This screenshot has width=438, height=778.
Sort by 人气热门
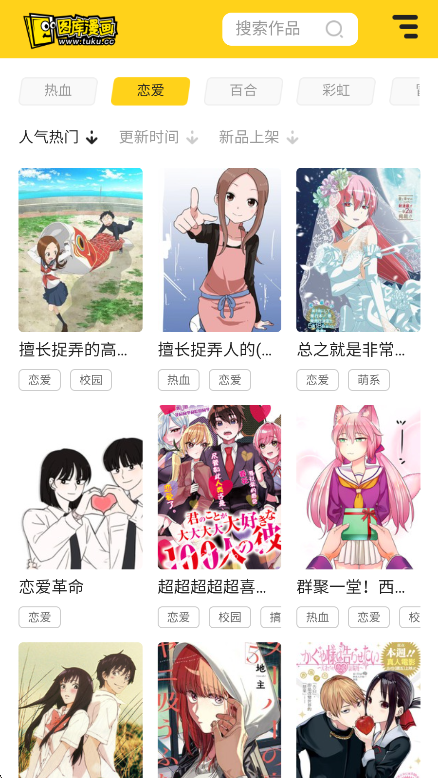click(x=58, y=137)
